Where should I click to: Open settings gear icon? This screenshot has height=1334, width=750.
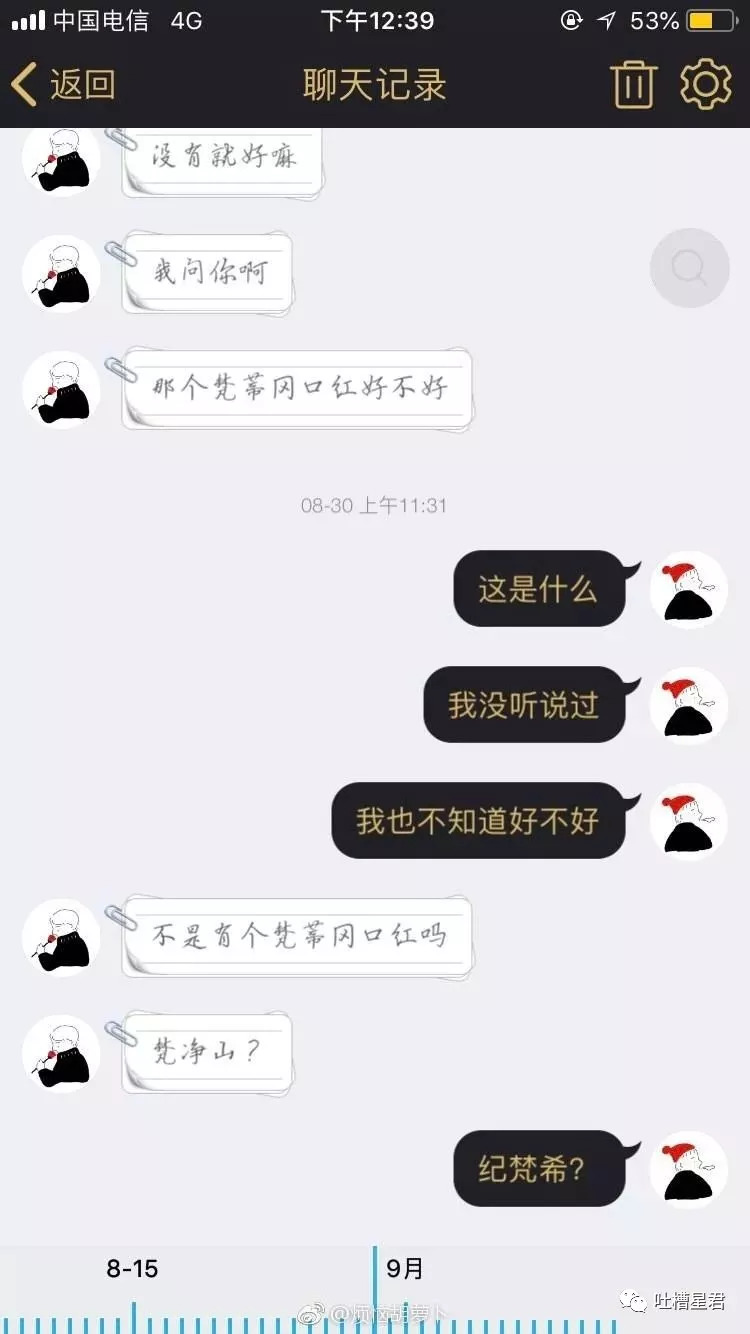[706, 84]
